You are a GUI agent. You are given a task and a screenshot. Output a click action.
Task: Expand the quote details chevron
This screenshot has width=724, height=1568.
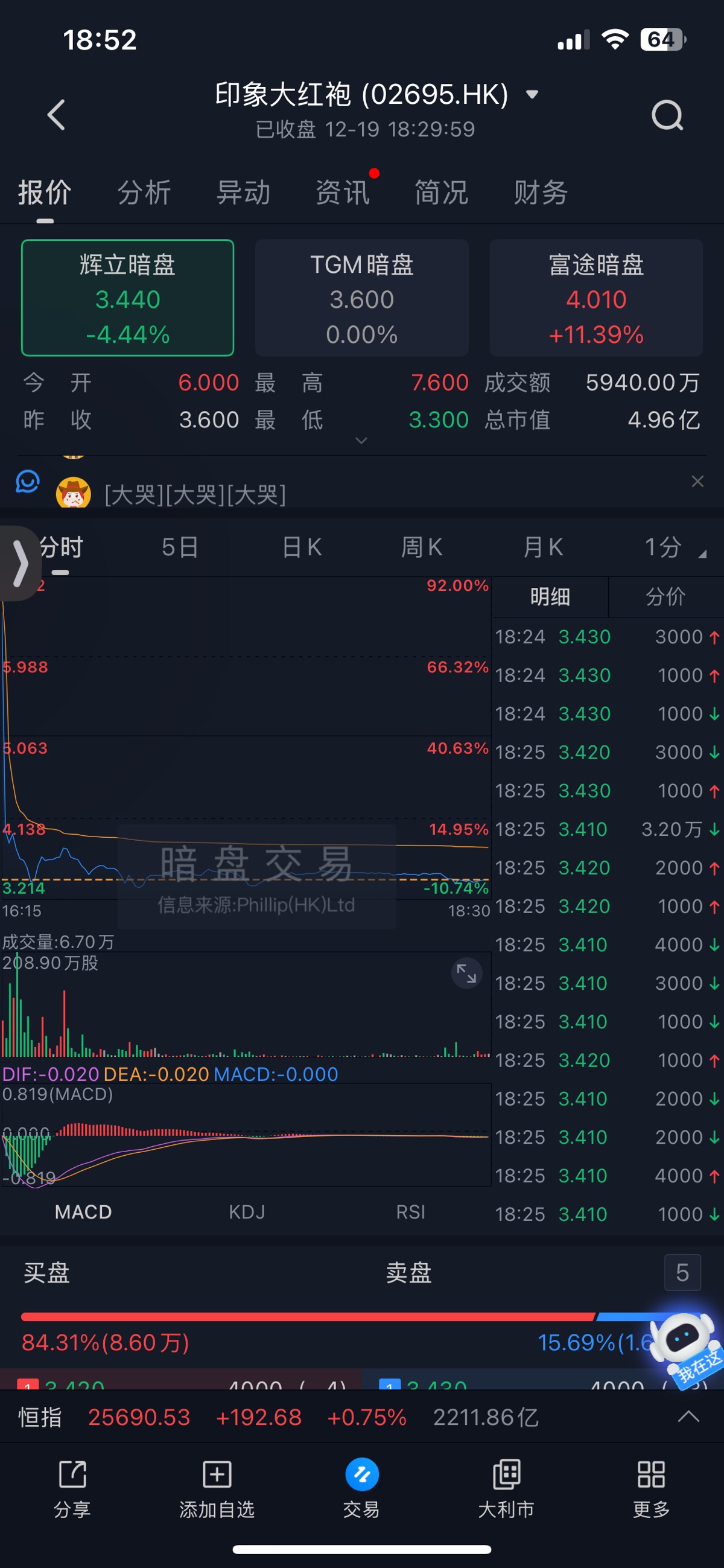click(x=361, y=440)
